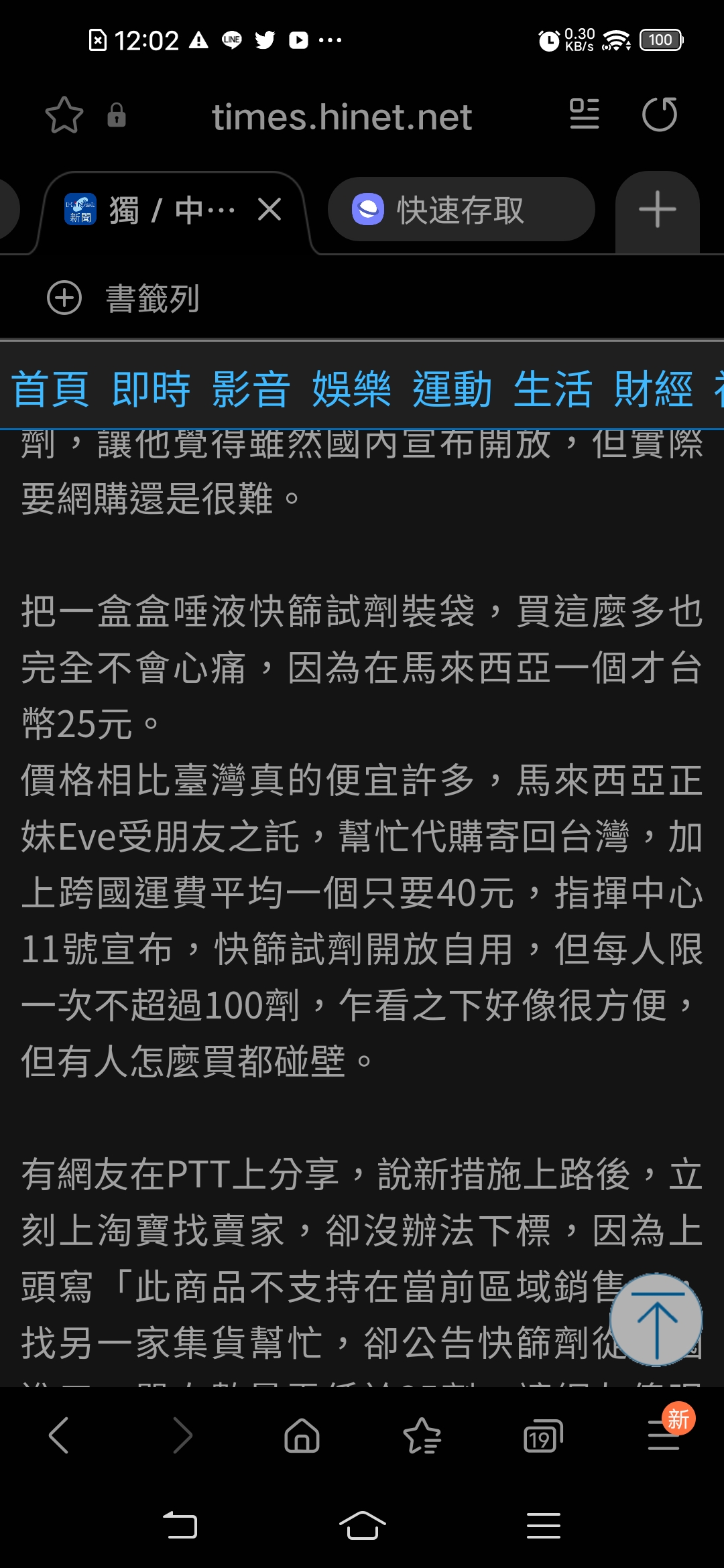724x1568 pixels.
Task: Close the 獨 / 中 tab
Action: click(x=269, y=210)
